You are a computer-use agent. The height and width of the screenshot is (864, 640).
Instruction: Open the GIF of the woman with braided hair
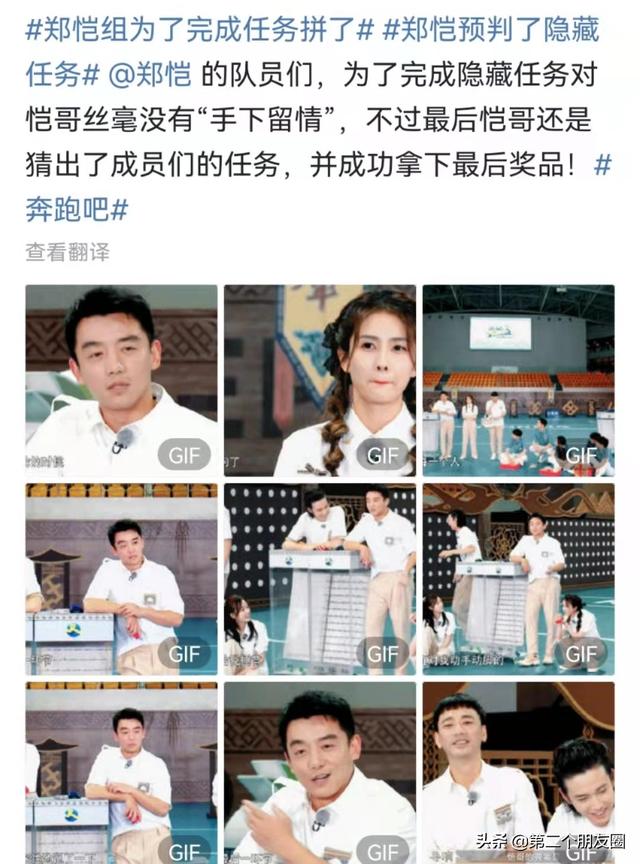point(319,380)
